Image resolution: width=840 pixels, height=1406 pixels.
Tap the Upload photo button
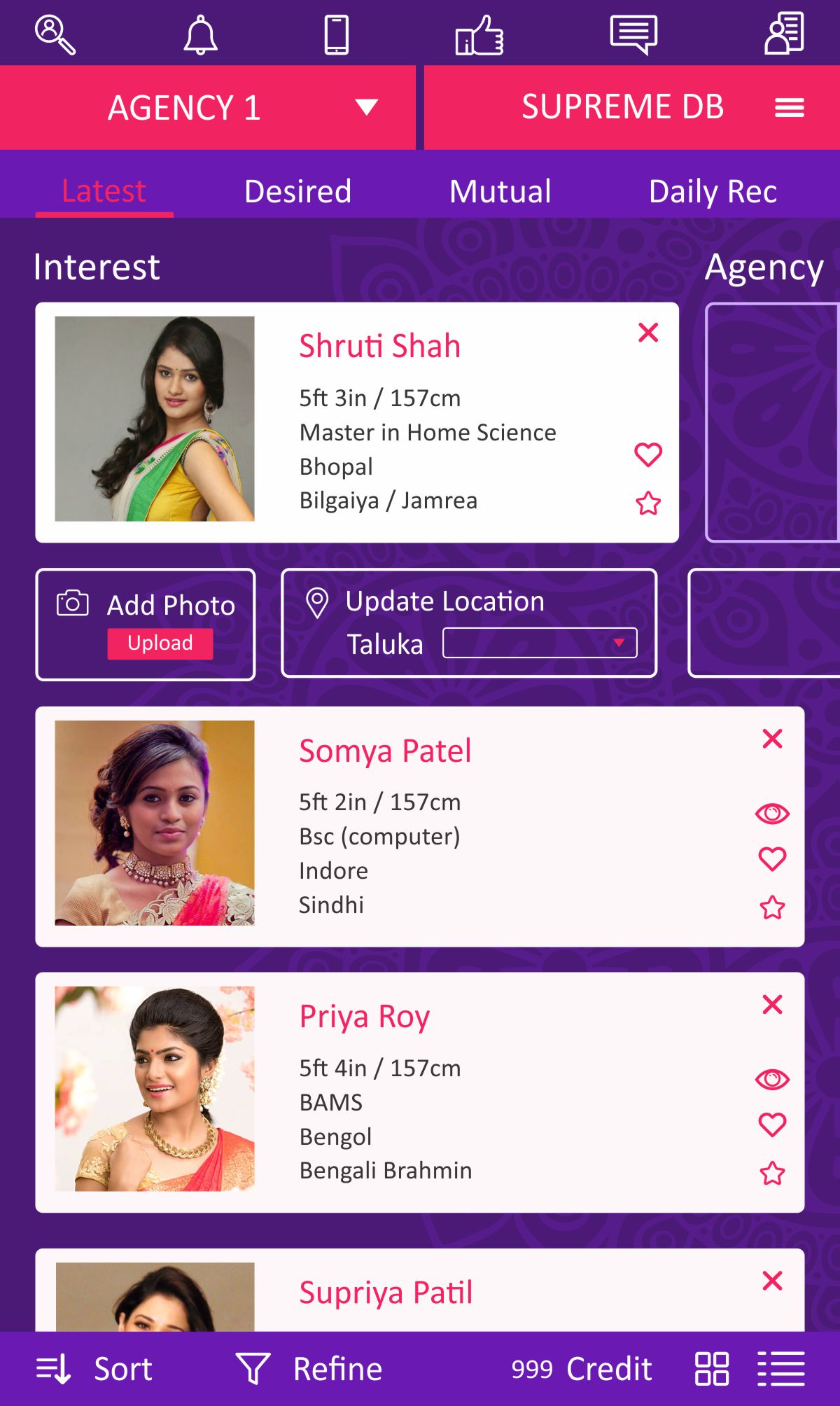[x=160, y=643]
